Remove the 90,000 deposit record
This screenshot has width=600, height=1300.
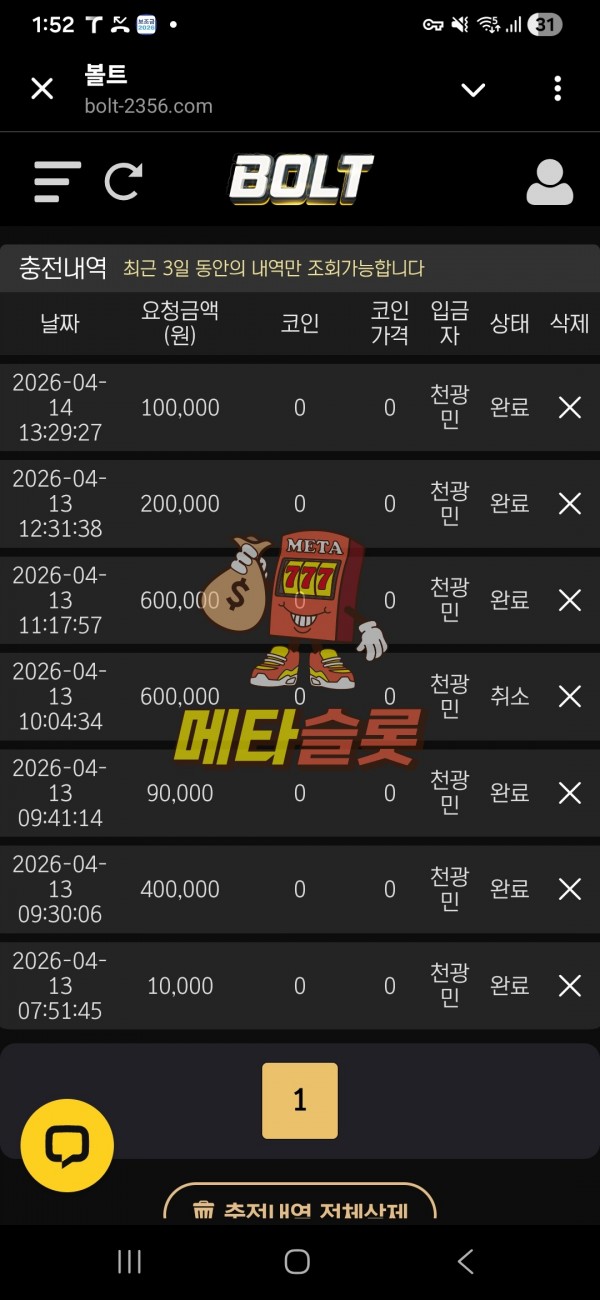coord(569,793)
